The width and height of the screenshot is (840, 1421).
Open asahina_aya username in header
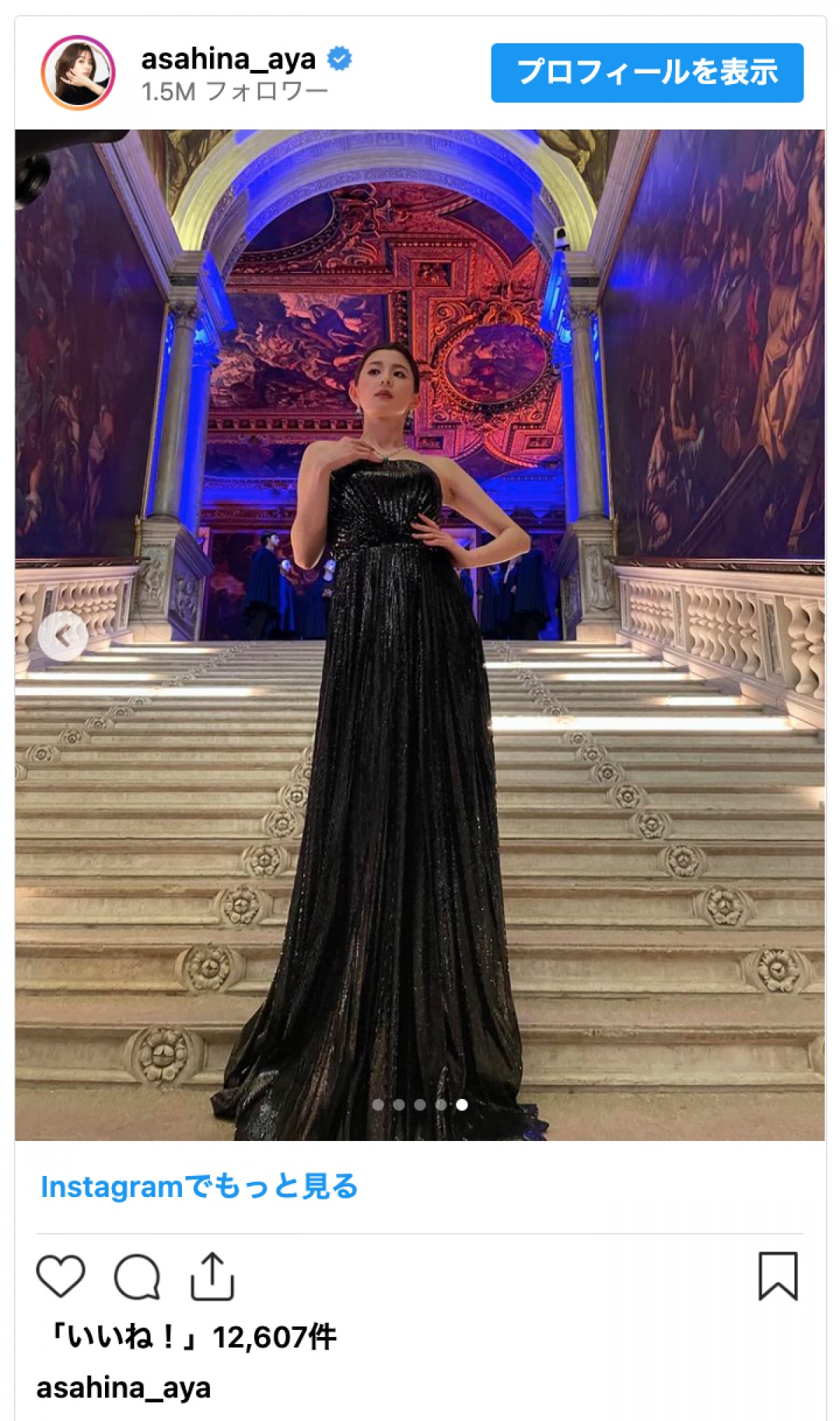[228, 59]
